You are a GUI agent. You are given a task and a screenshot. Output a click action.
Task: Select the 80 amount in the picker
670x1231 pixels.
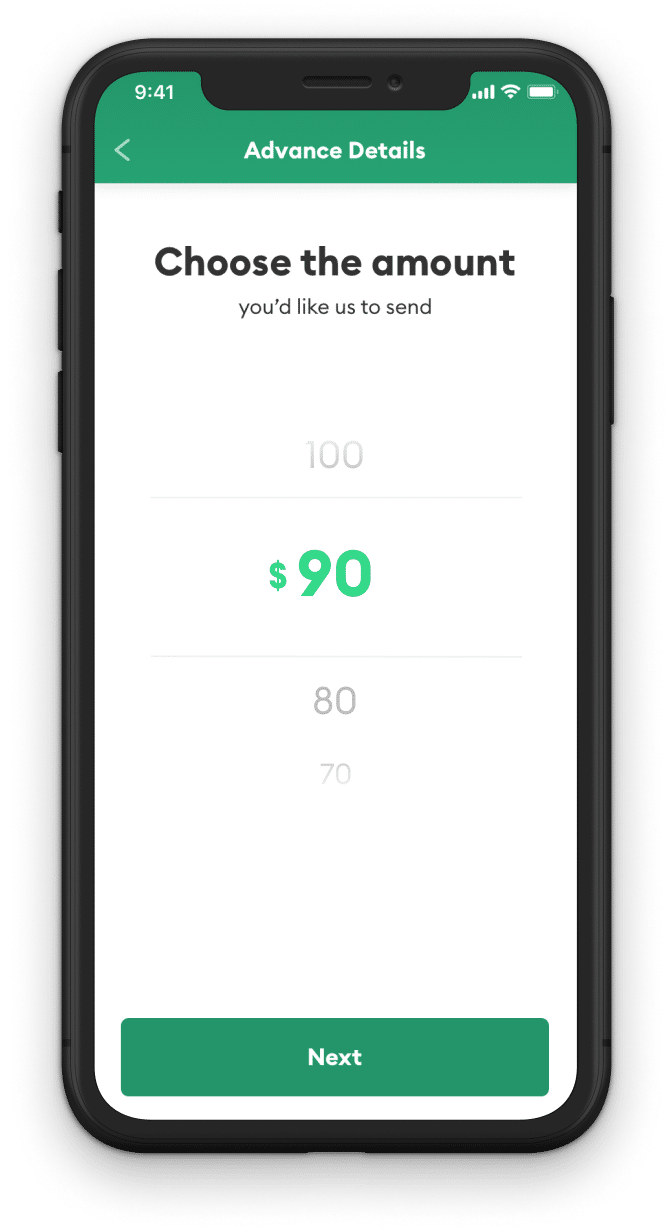pos(334,701)
